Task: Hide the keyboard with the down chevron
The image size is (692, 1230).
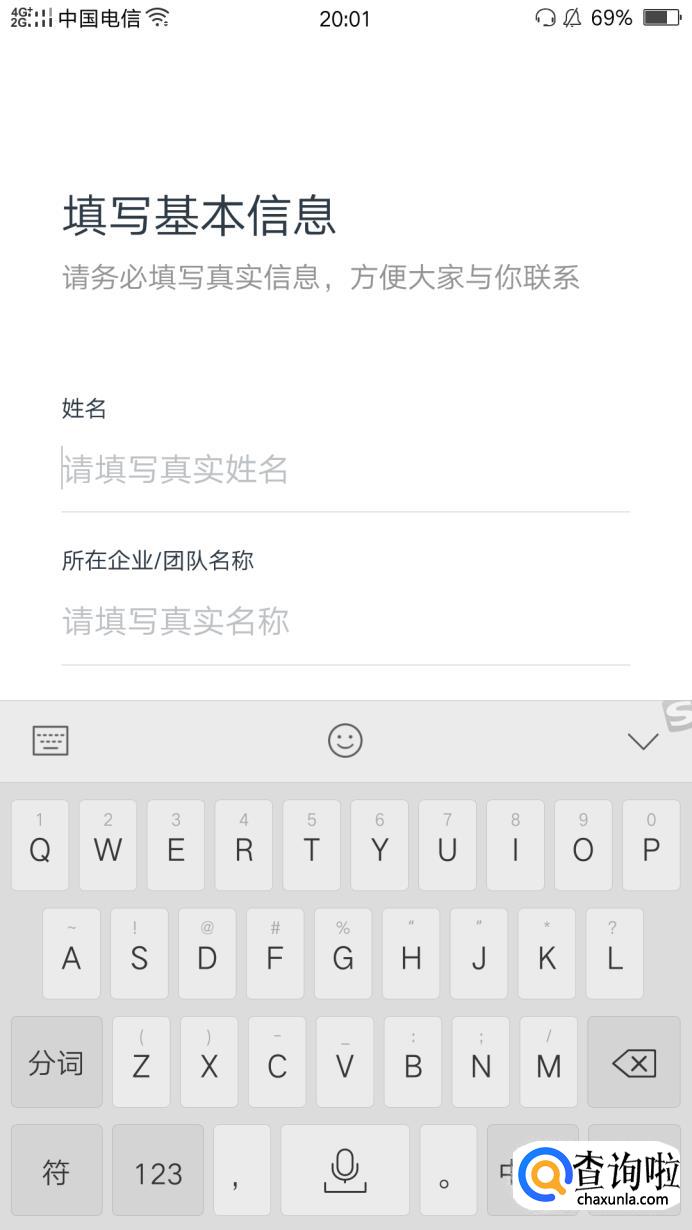Action: click(x=642, y=741)
